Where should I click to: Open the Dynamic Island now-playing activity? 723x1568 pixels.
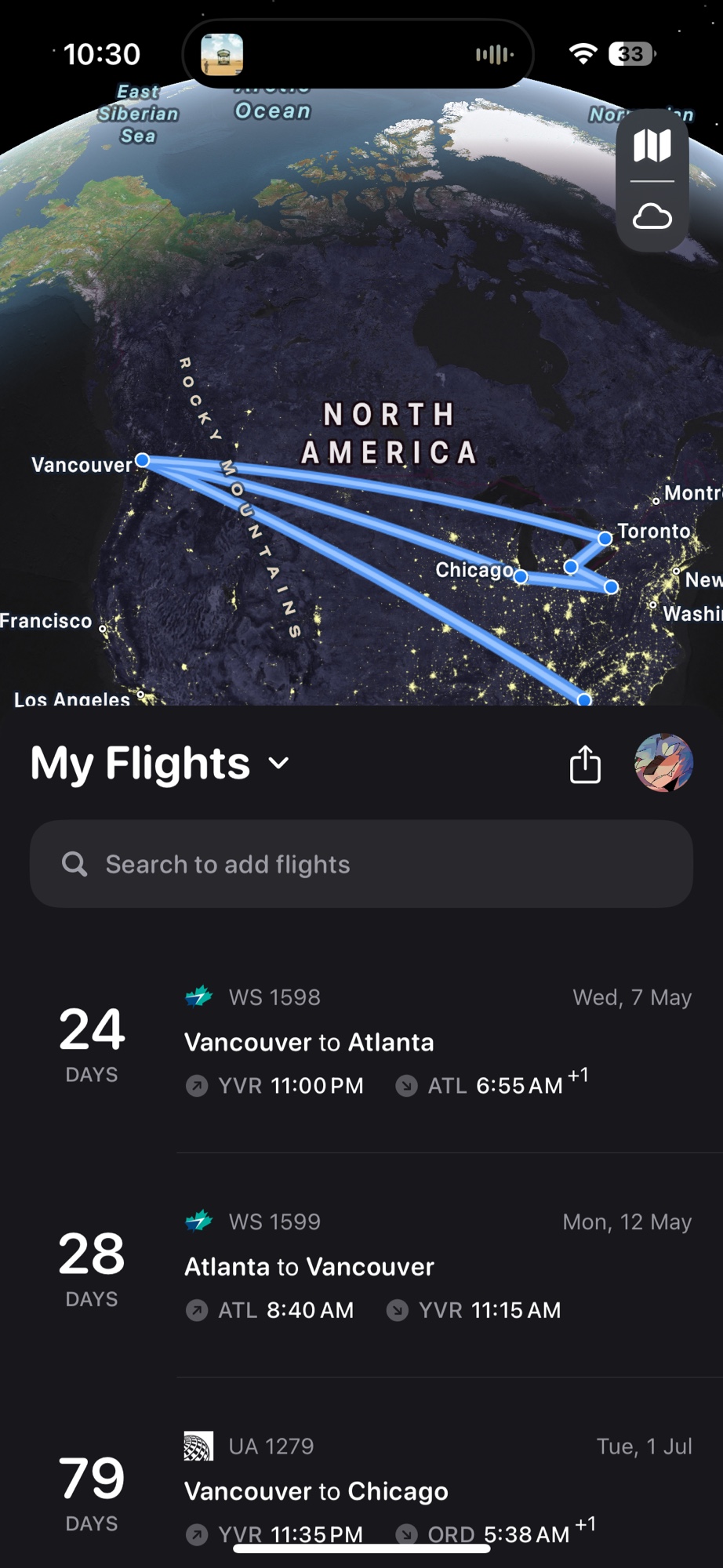[x=358, y=54]
